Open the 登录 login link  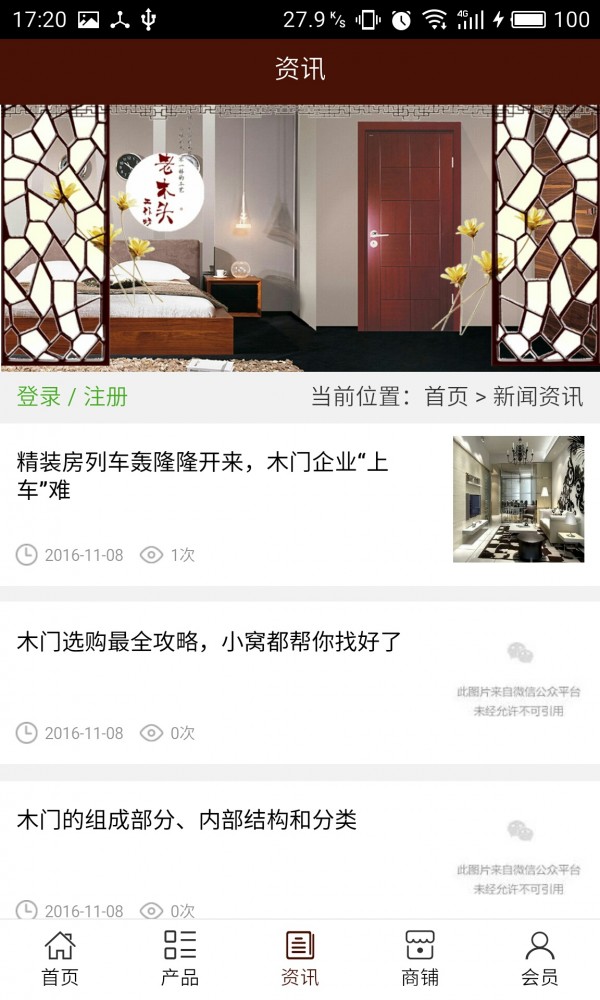(39, 397)
